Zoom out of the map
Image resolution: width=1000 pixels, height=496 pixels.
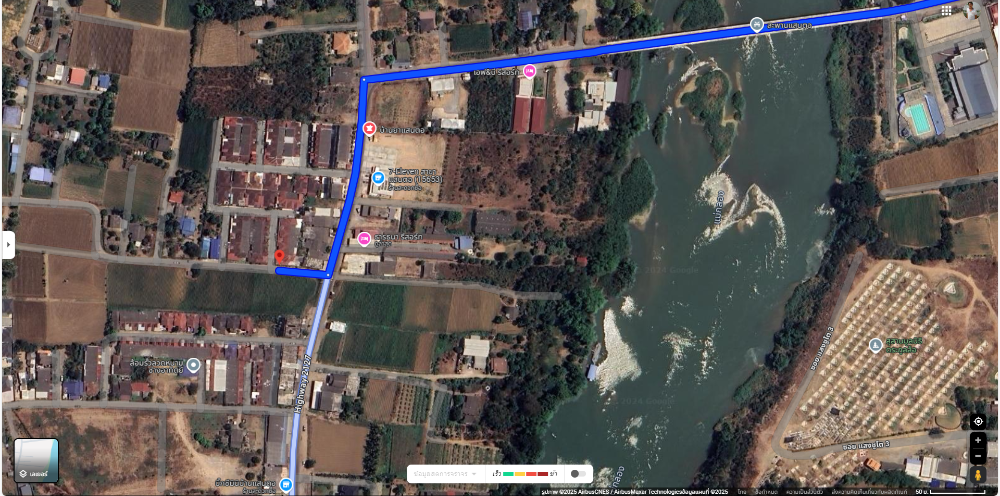pyautogui.click(x=978, y=456)
